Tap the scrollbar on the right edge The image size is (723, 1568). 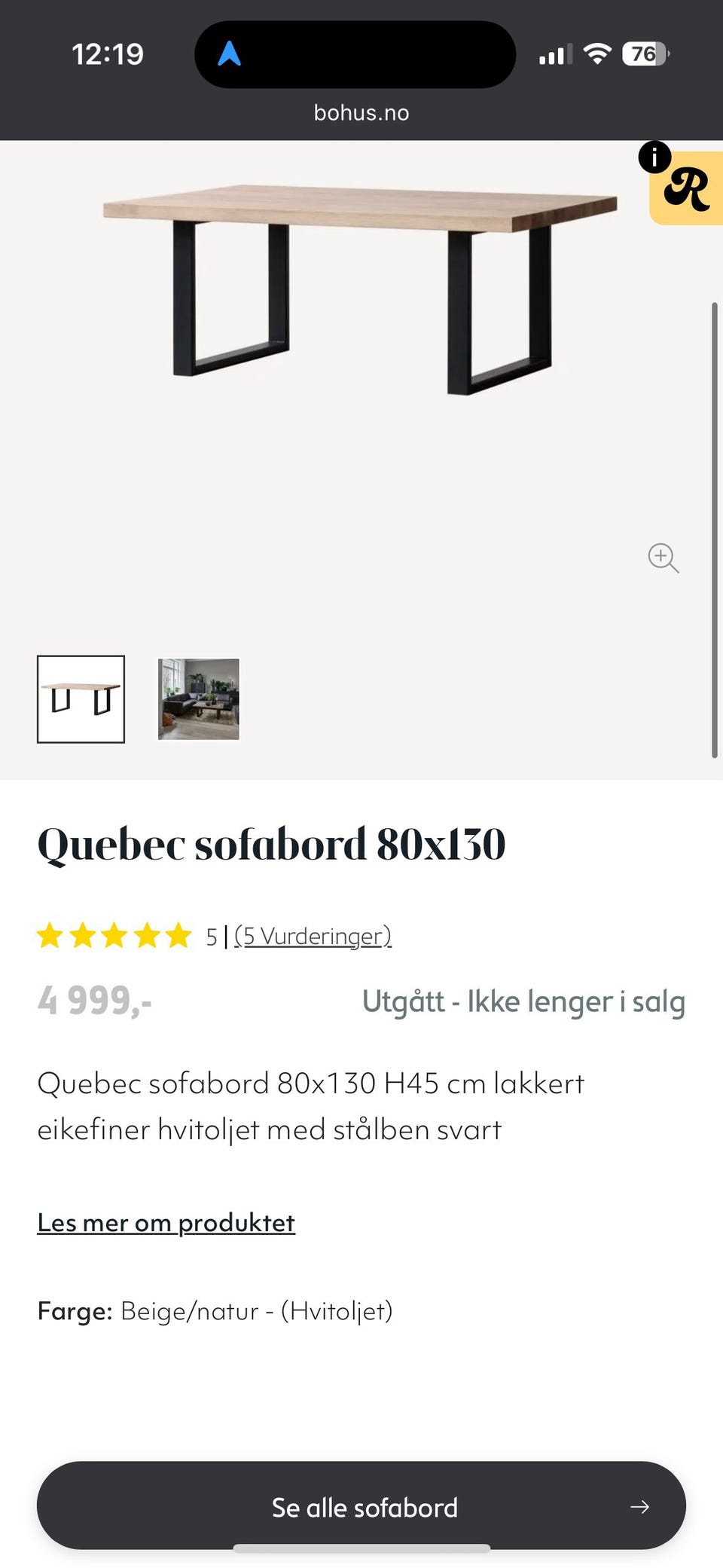click(x=715, y=527)
